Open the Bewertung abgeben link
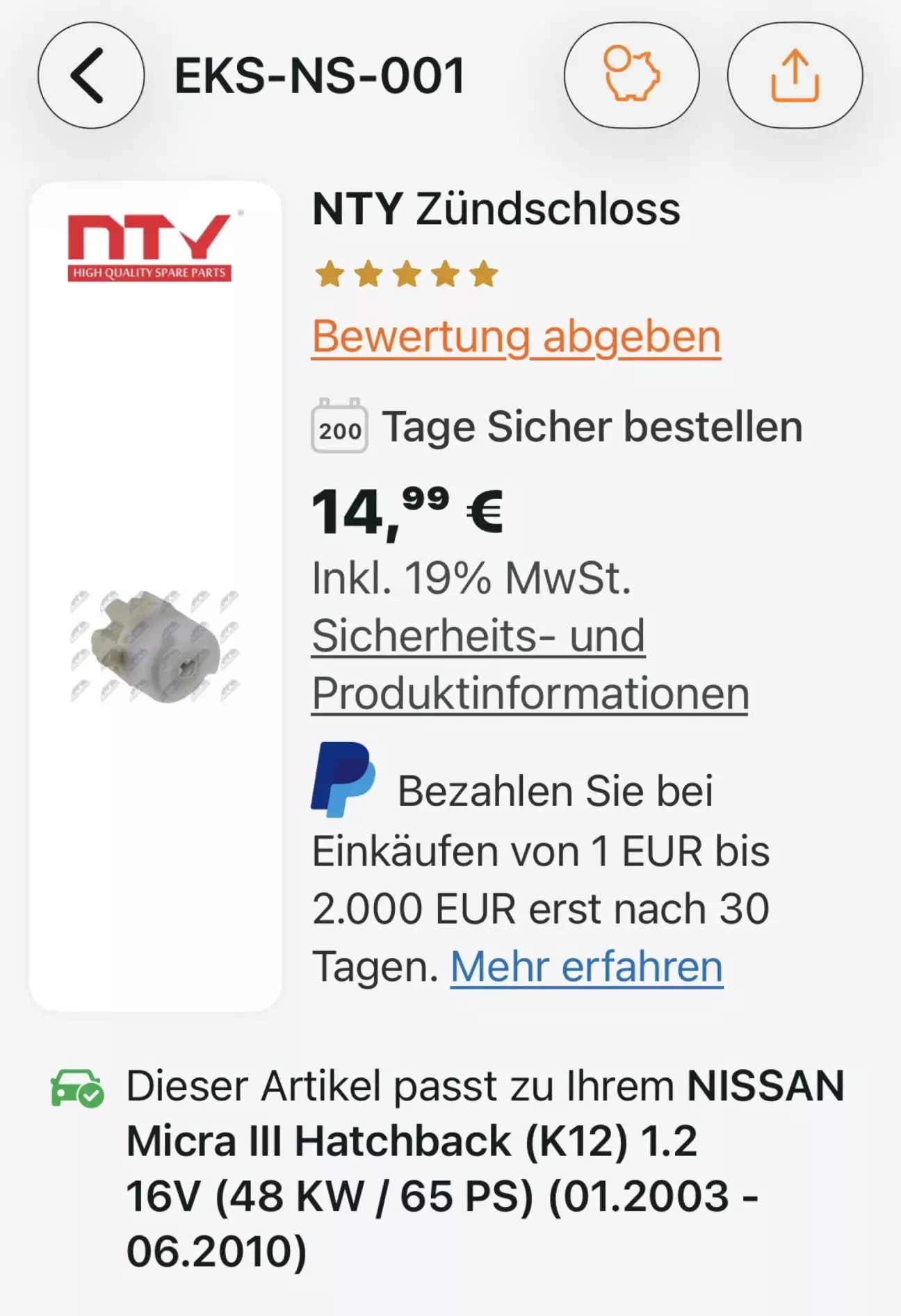The width and height of the screenshot is (901, 1316). tap(516, 336)
